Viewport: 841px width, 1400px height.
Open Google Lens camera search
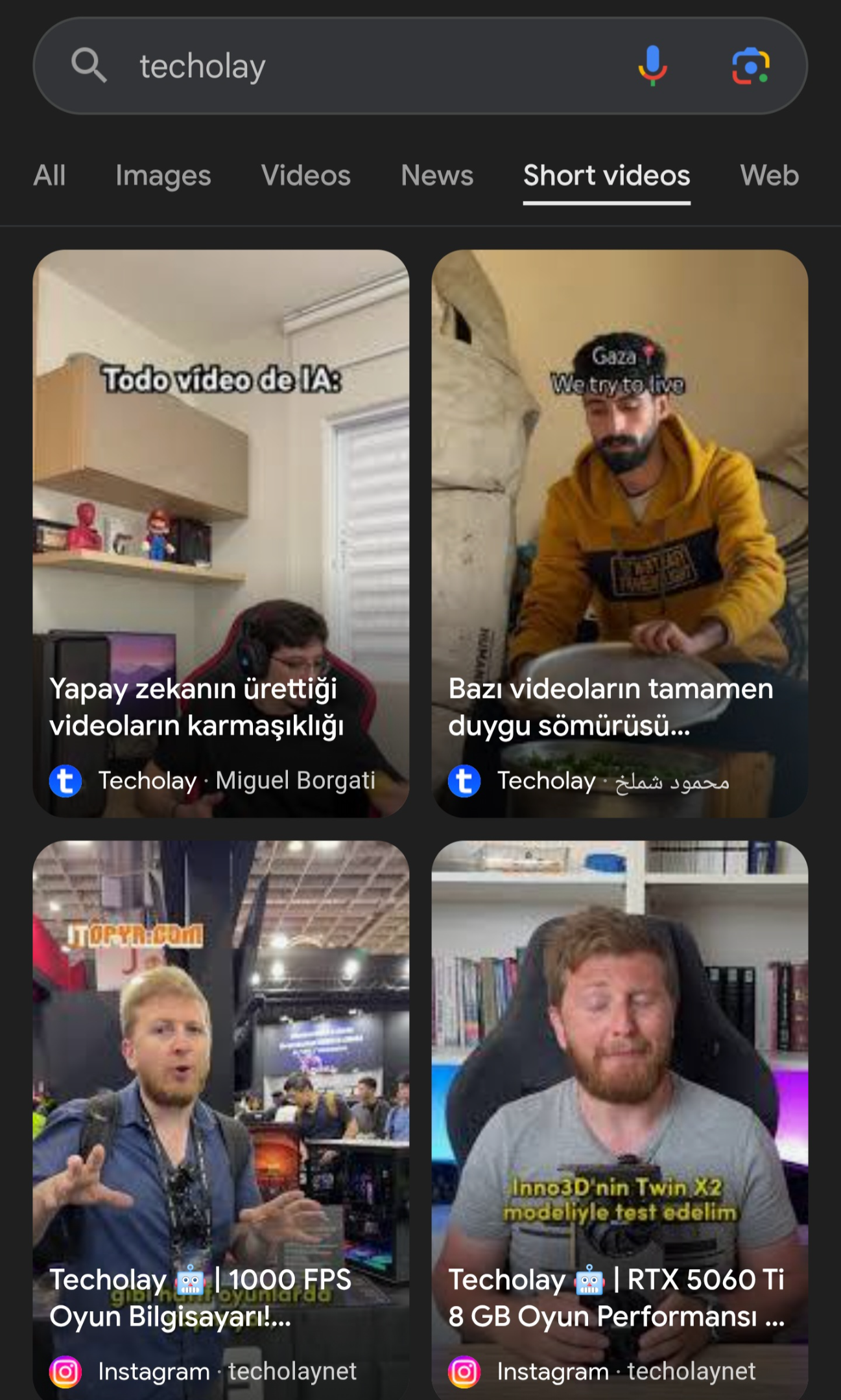[750, 66]
